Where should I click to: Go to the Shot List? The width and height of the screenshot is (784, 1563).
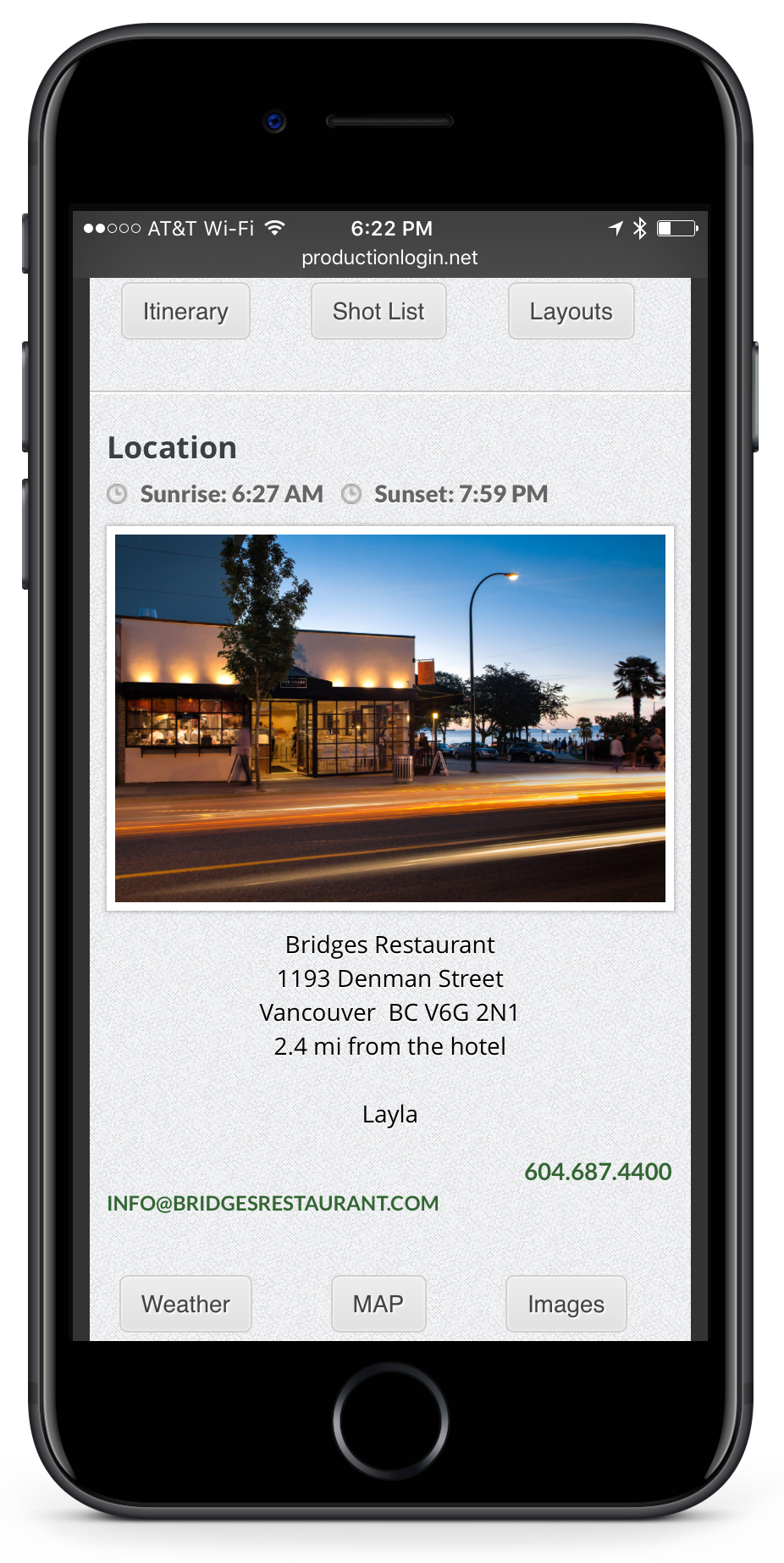tap(378, 312)
